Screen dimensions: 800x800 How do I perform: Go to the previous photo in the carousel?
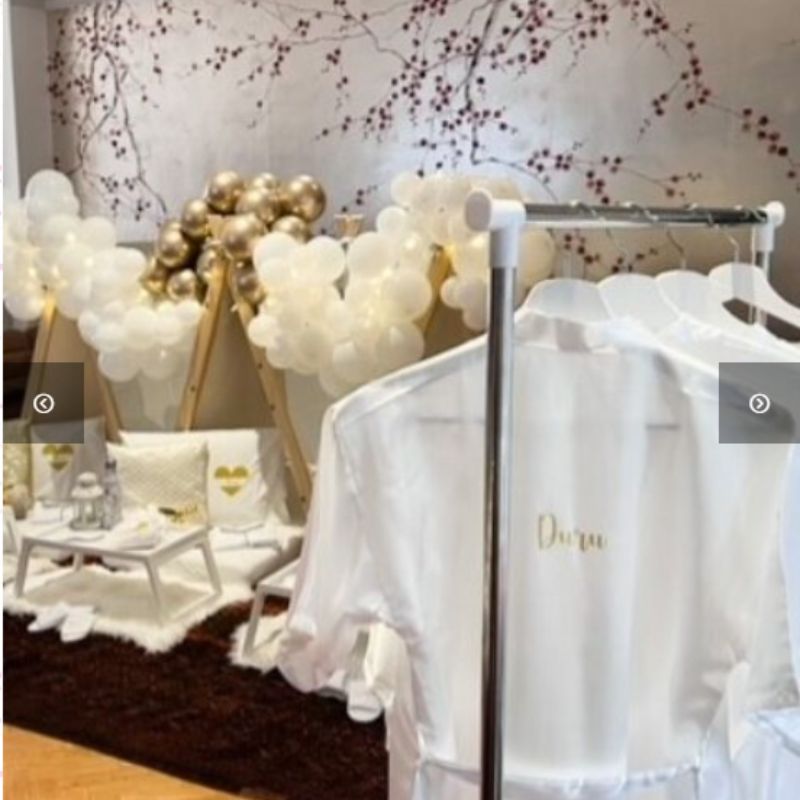click(43, 403)
